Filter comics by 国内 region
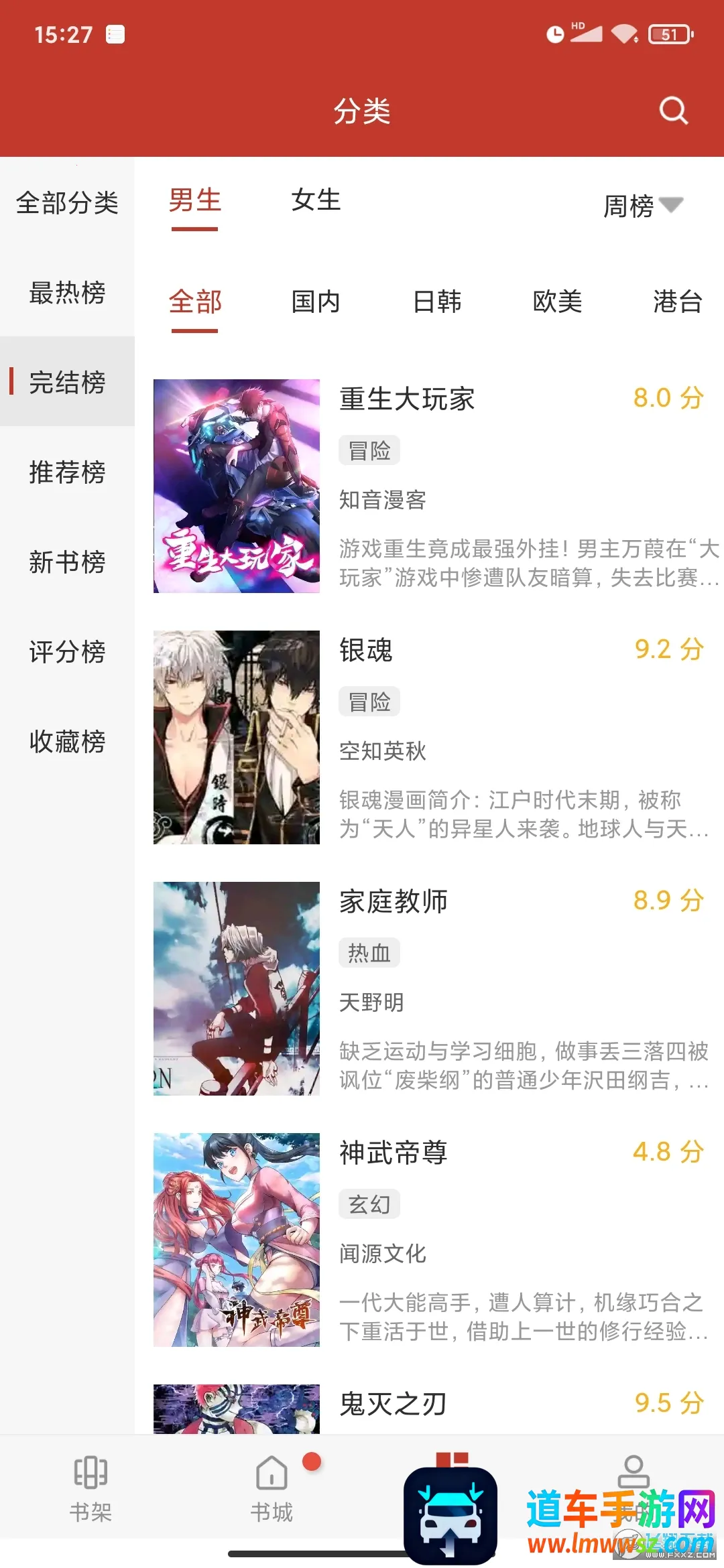Screen dimensions: 724x1568 click(316, 302)
